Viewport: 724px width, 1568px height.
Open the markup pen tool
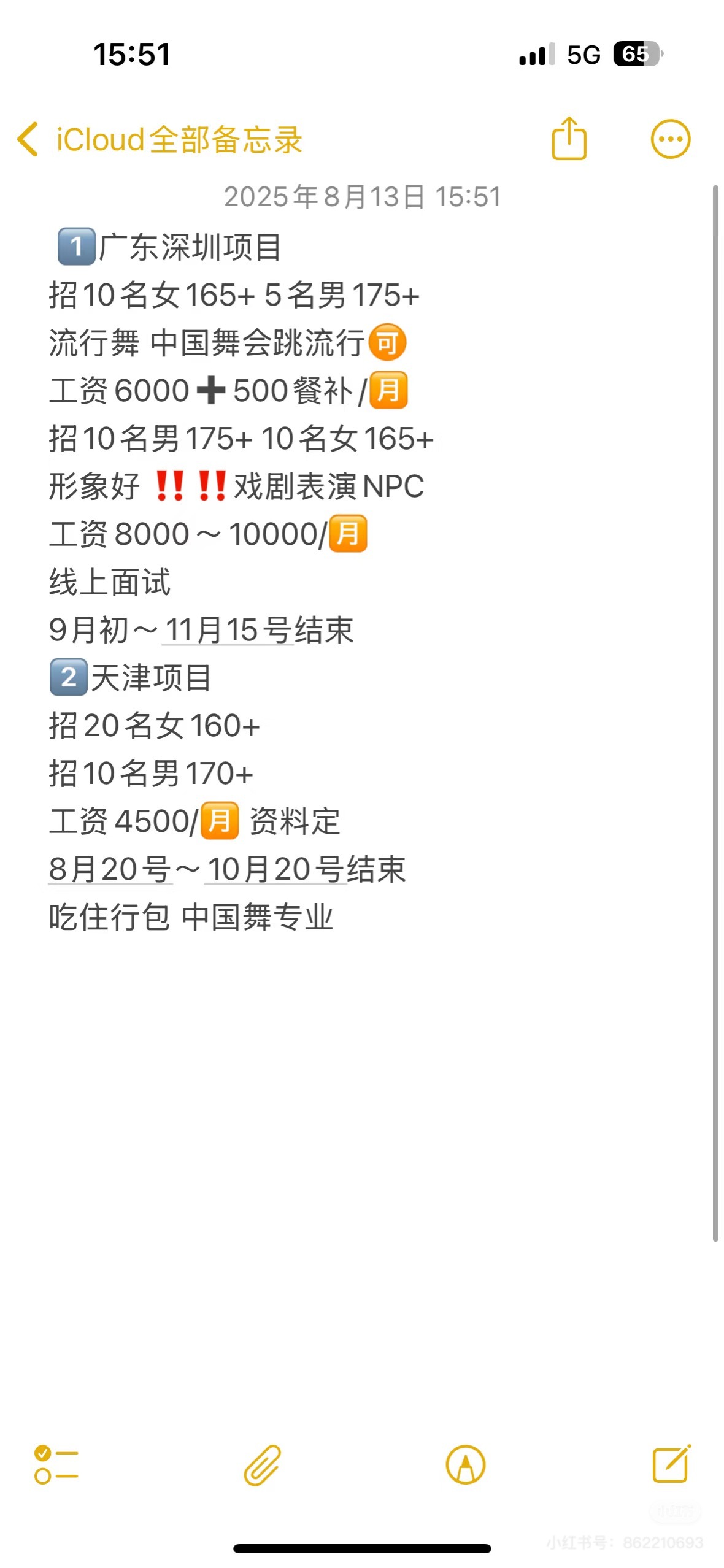[466, 1465]
